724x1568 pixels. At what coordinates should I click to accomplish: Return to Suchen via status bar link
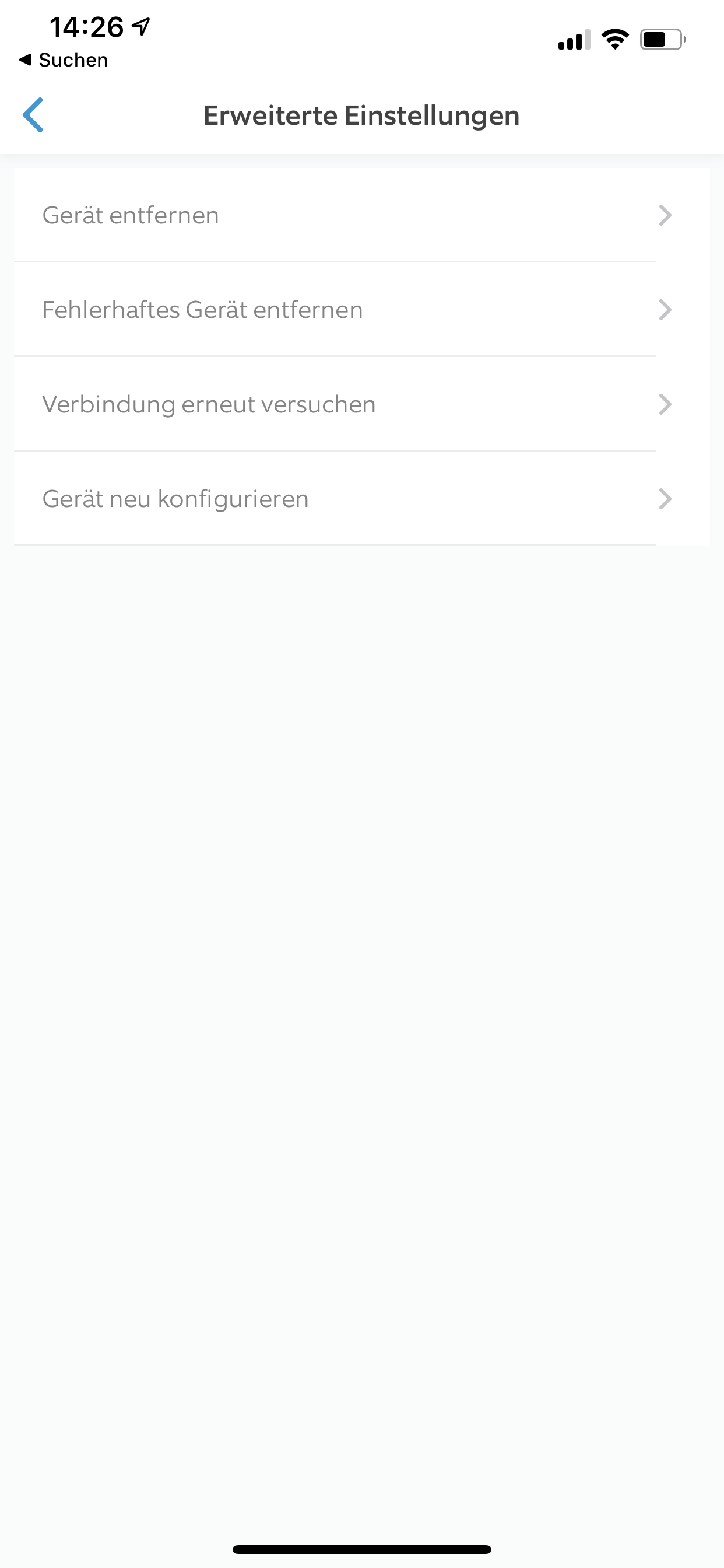[x=64, y=60]
